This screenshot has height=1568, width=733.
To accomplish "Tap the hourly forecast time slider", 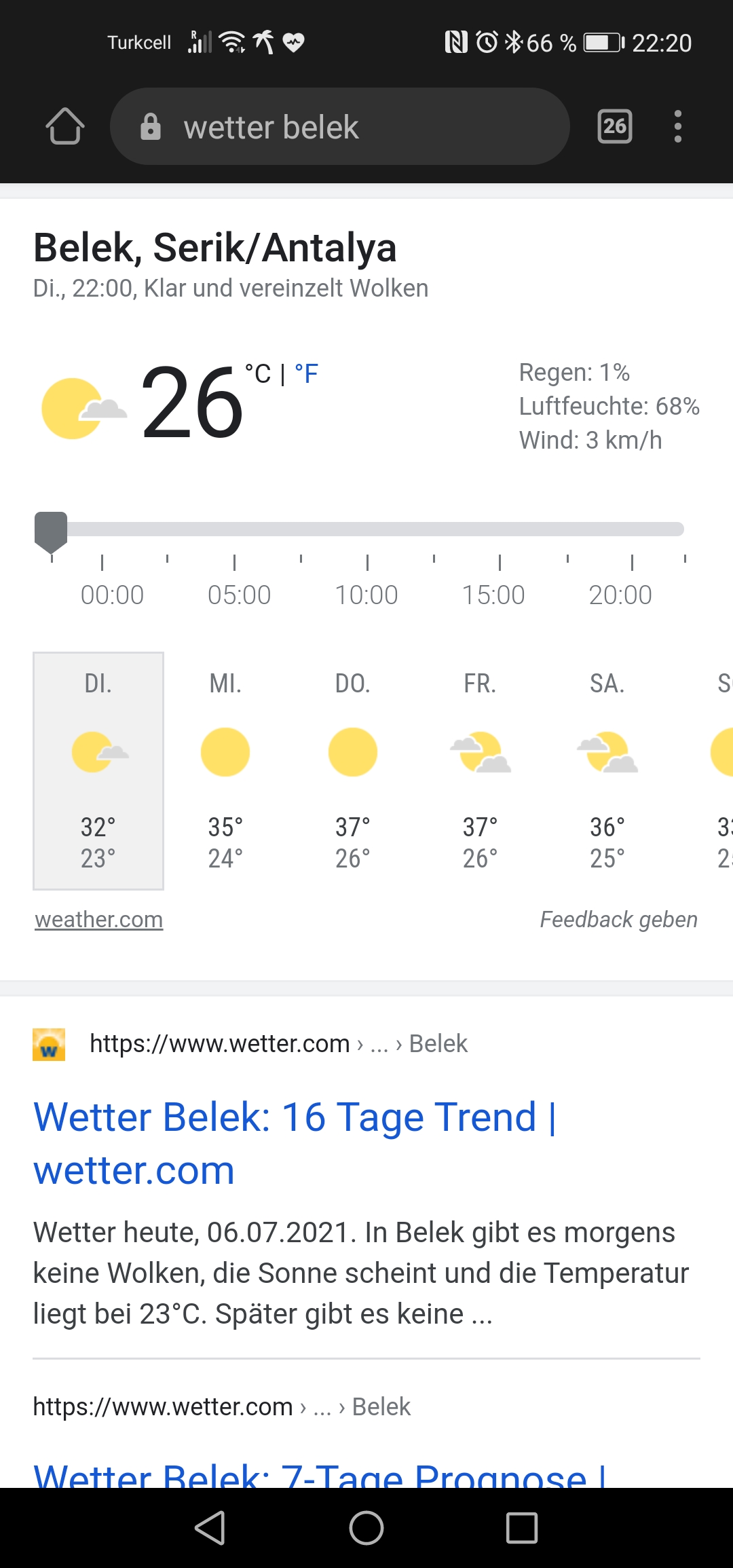I will point(366,529).
